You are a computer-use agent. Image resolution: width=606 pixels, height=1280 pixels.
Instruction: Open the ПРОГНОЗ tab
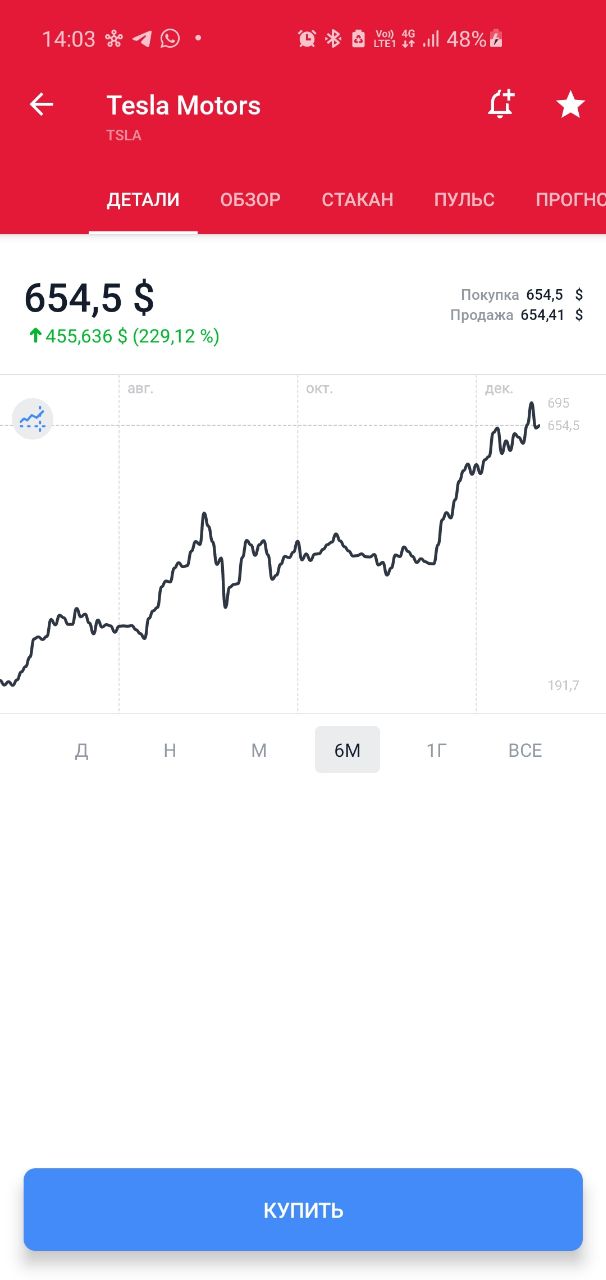[570, 200]
